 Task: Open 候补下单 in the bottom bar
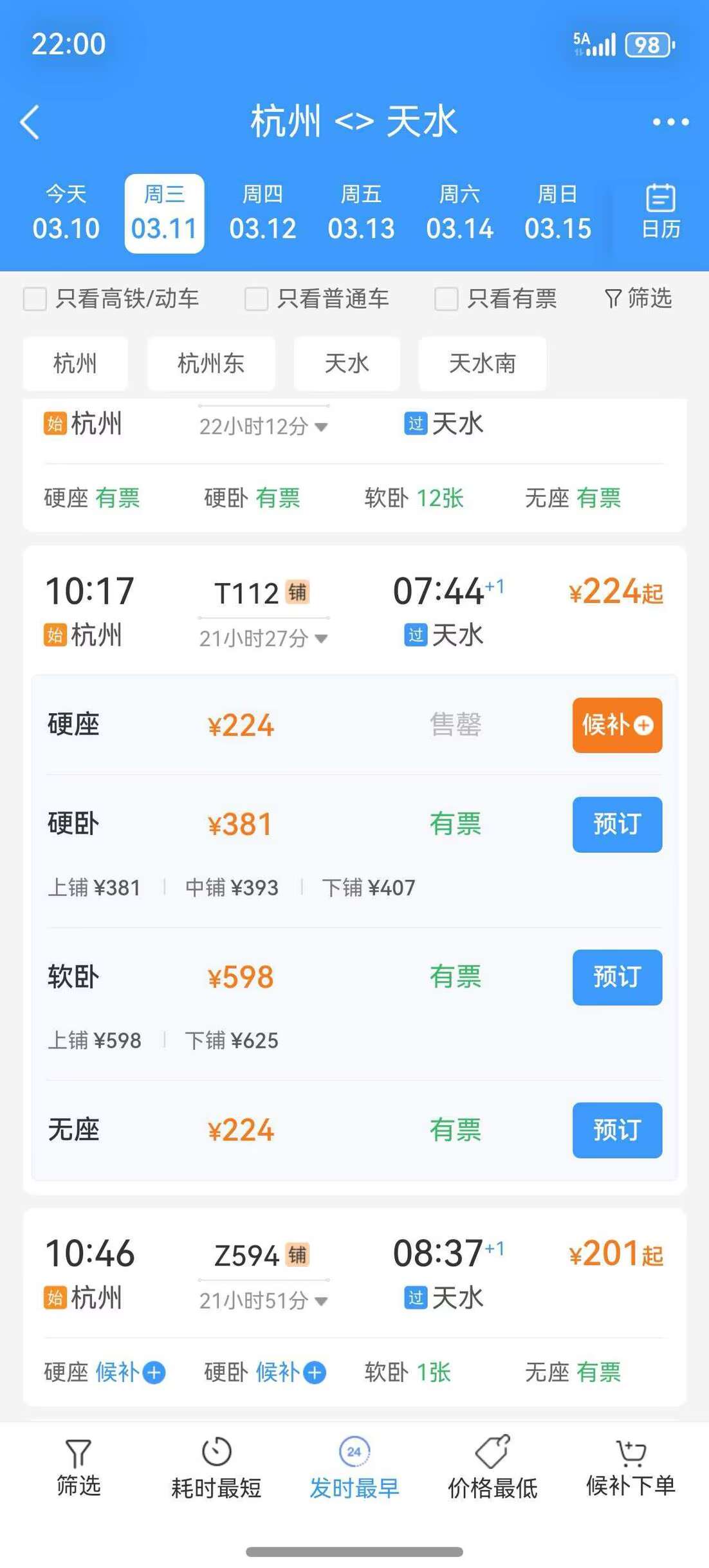point(630,1469)
